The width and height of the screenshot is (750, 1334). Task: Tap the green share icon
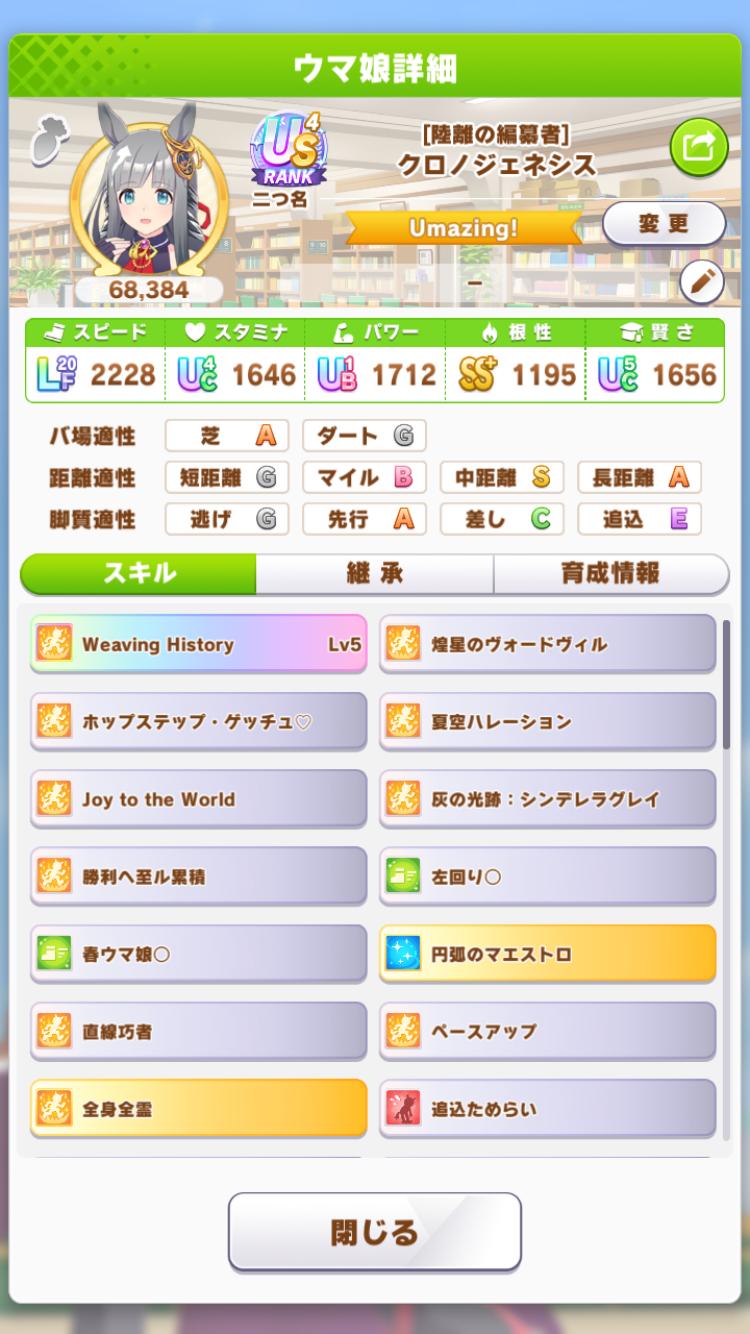(698, 148)
